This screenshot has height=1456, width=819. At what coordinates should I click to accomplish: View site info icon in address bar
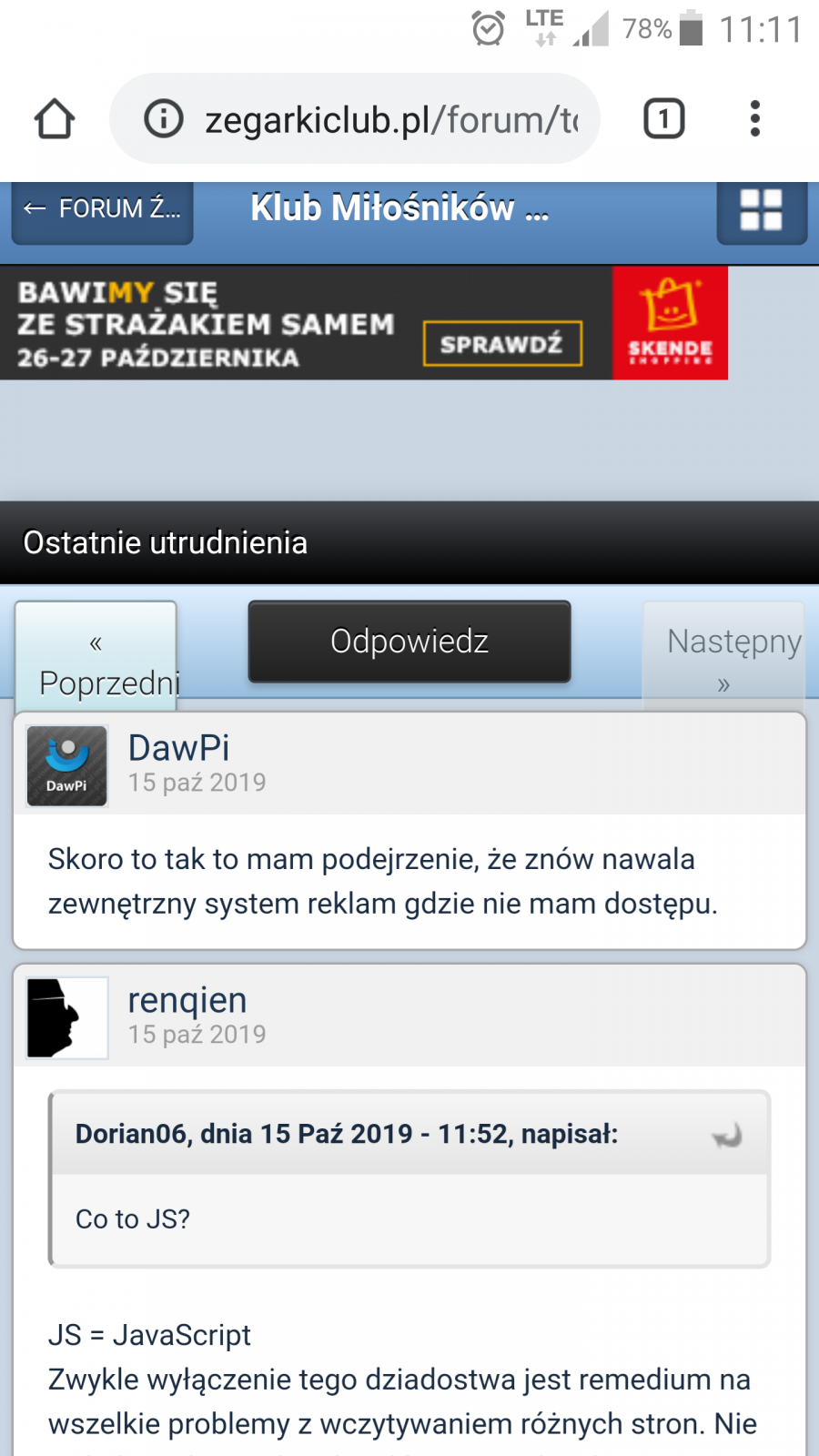click(164, 119)
